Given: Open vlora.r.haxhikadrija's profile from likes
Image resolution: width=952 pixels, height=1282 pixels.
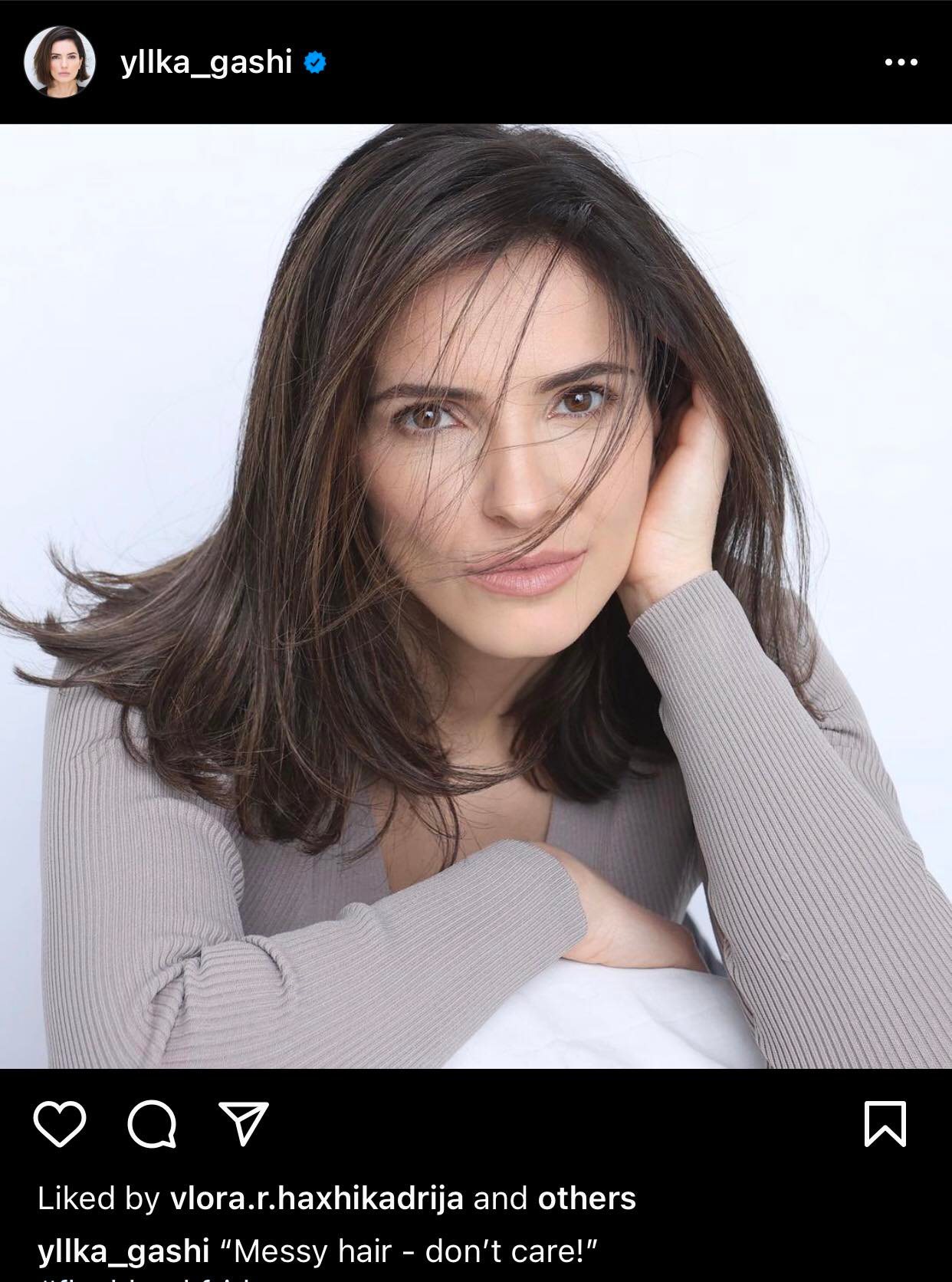Looking at the screenshot, I should [317, 1198].
